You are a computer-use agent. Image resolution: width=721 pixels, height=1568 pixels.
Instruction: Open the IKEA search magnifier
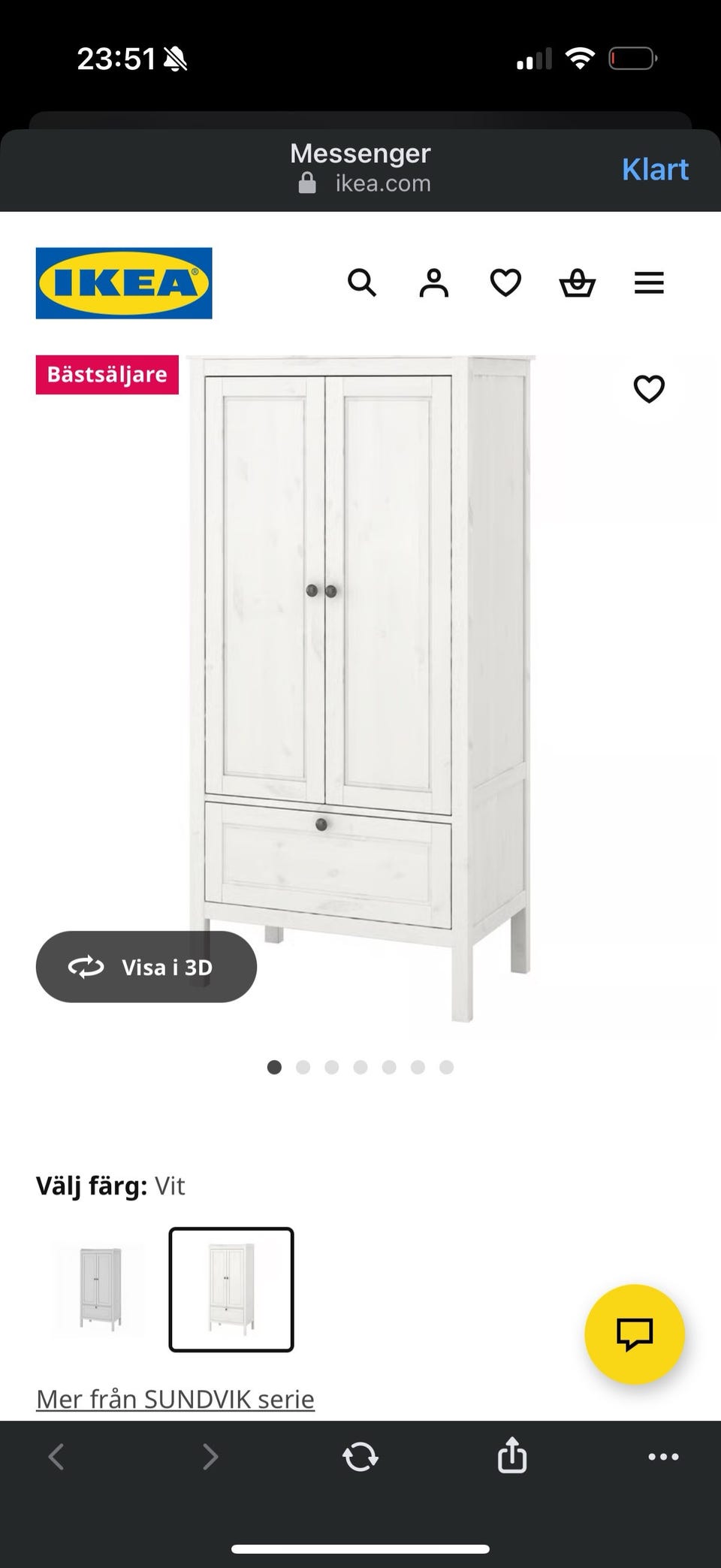(361, 283)
